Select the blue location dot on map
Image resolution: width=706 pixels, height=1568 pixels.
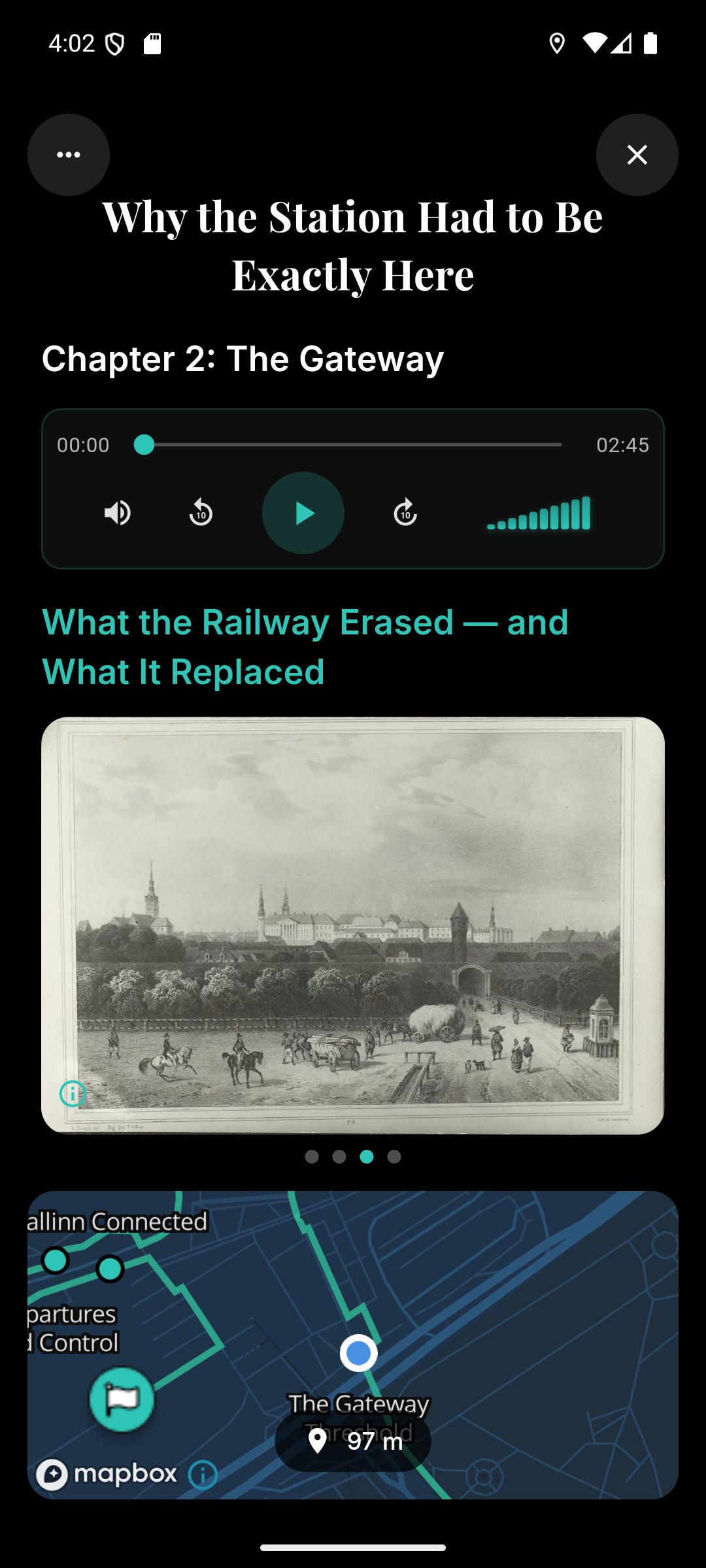(358, 1353)
